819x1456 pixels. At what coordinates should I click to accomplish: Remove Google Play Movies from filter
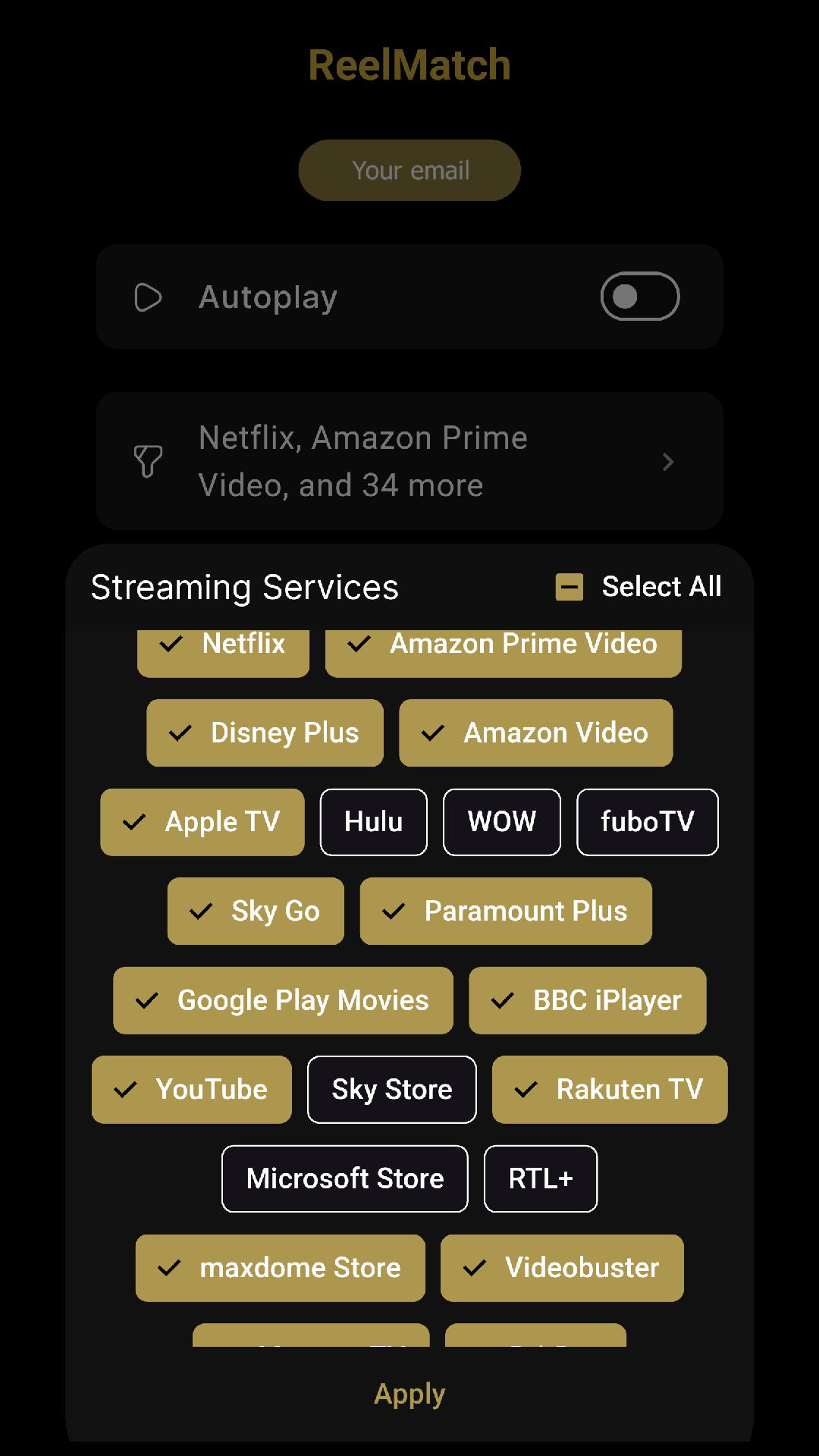click(283, 1000)
